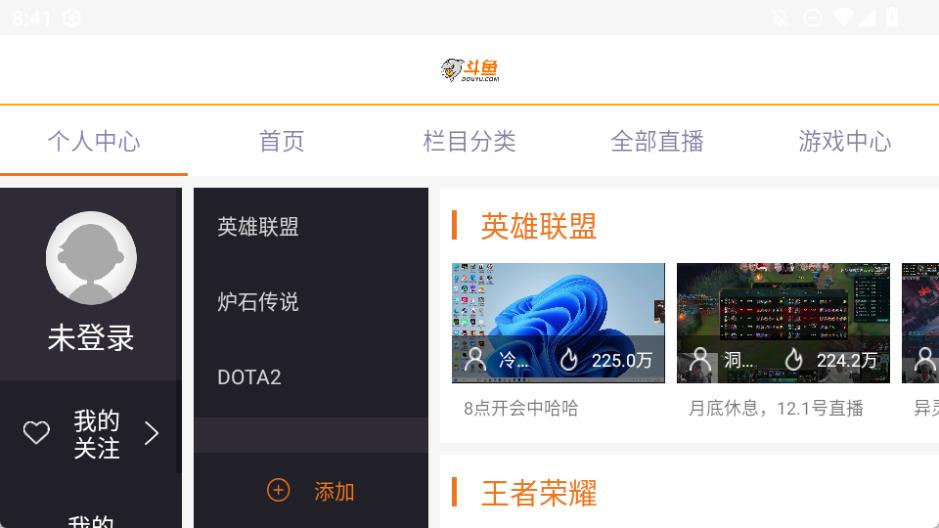Switch to the 个人中心 tab
Screen dimensions: 939x528
[94, 141]
